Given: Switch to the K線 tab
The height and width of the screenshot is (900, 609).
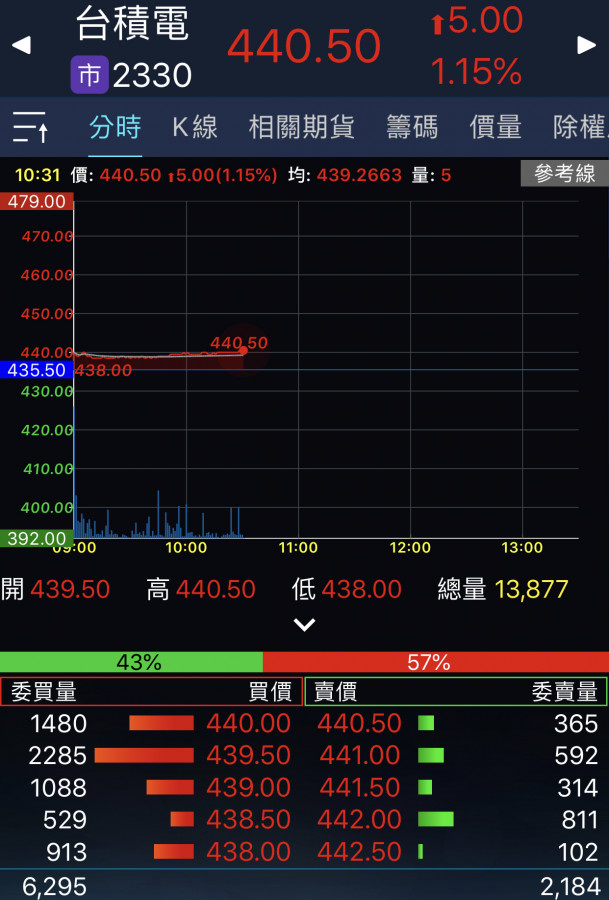Looking at the screenshot, I should coord(195,127).
